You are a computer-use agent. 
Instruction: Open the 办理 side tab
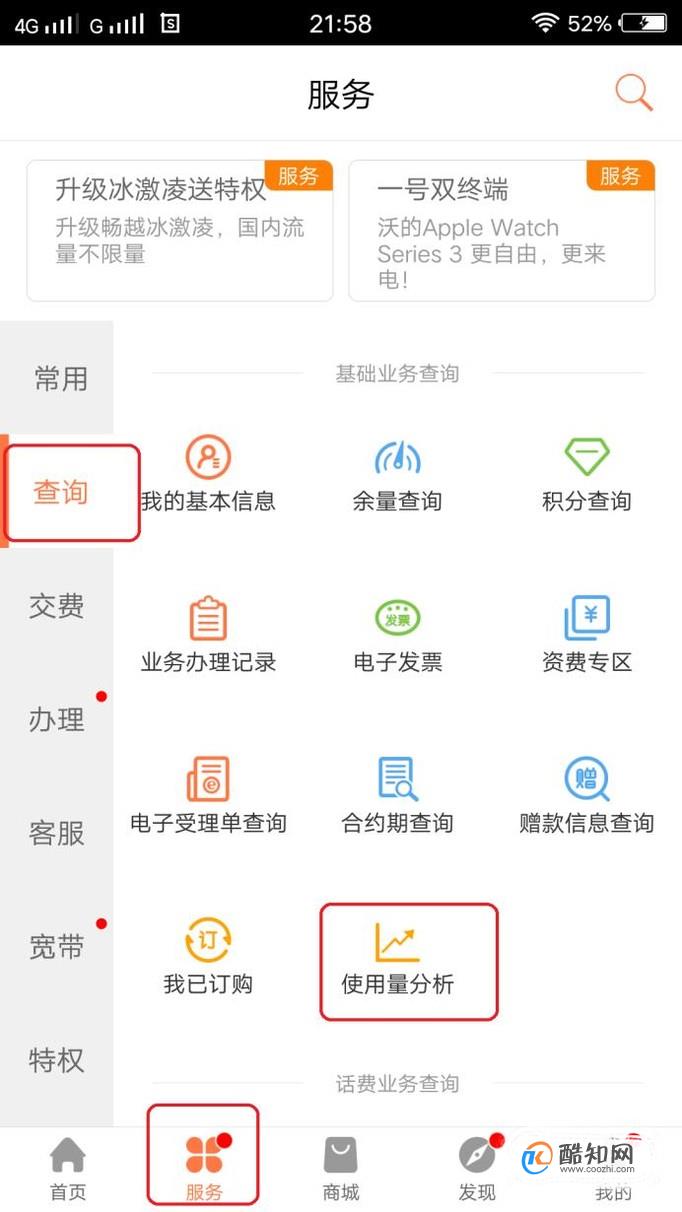tap(57, 719)
